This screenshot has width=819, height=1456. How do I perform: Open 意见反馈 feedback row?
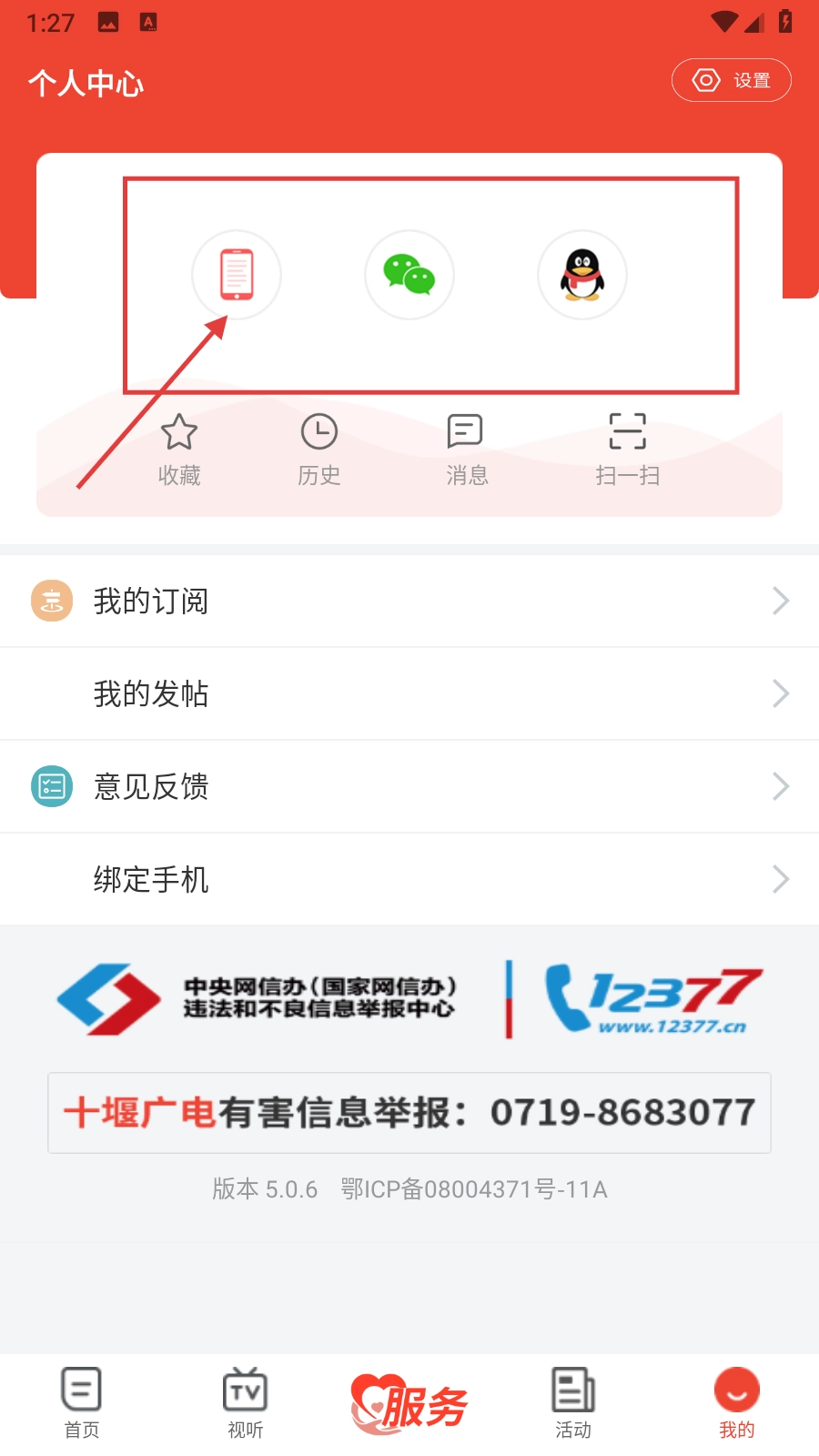point(409,787)
